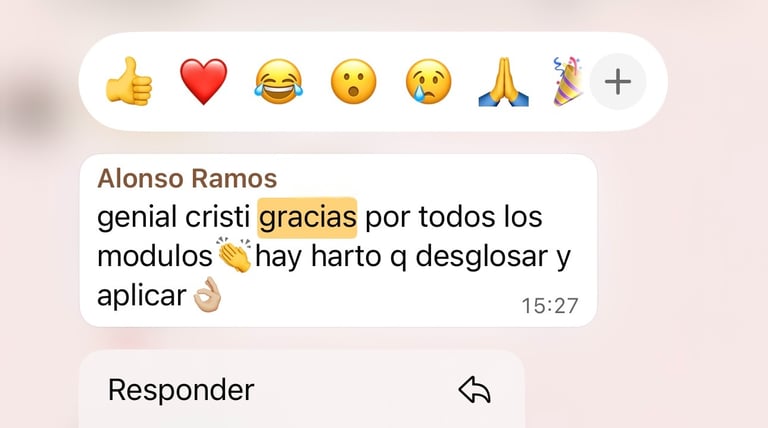Viewport: 768px width, 428px height.
Task: React with the laughing tears emoji
Action: (279, 81)
